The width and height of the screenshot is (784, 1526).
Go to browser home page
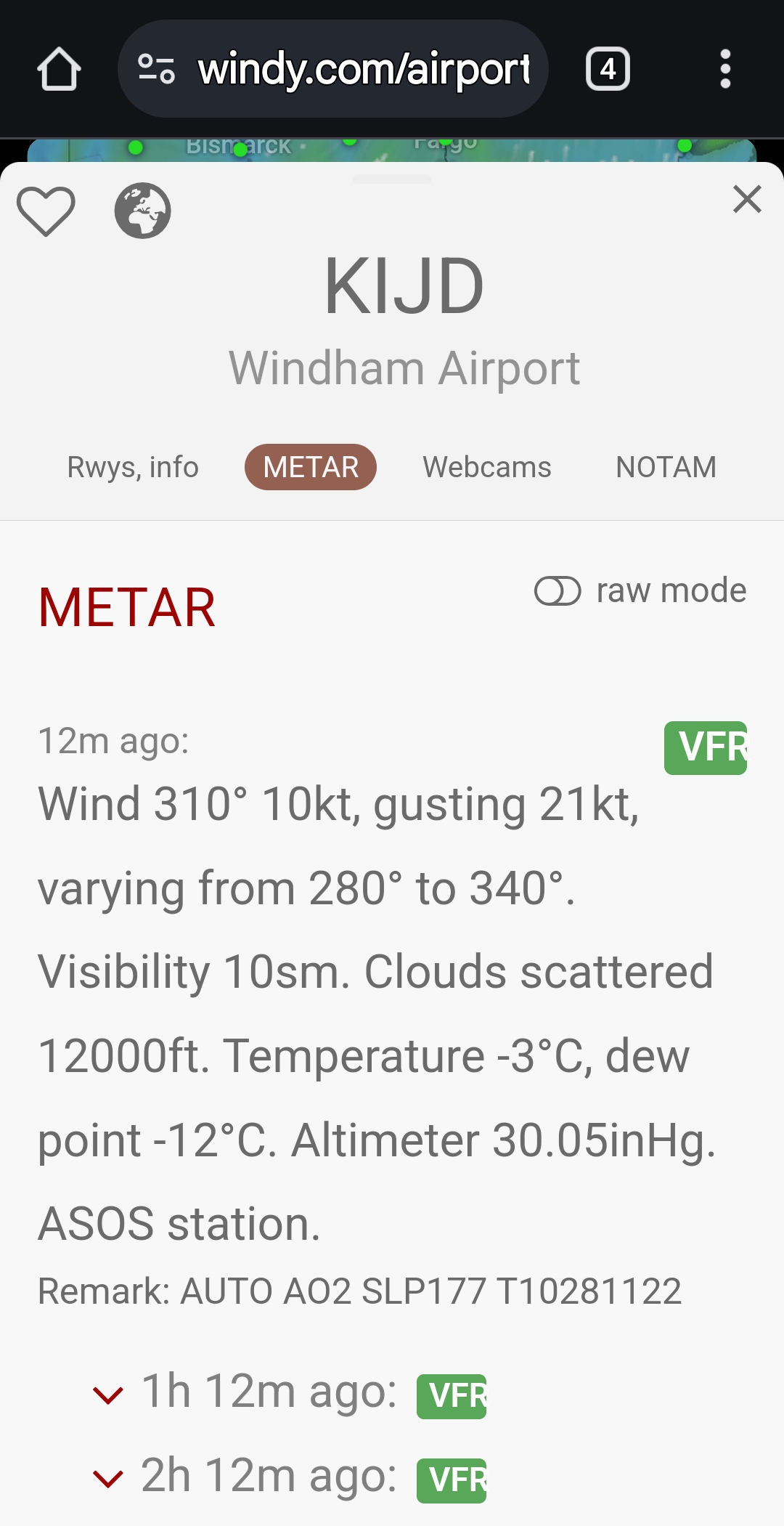point(59,69)
